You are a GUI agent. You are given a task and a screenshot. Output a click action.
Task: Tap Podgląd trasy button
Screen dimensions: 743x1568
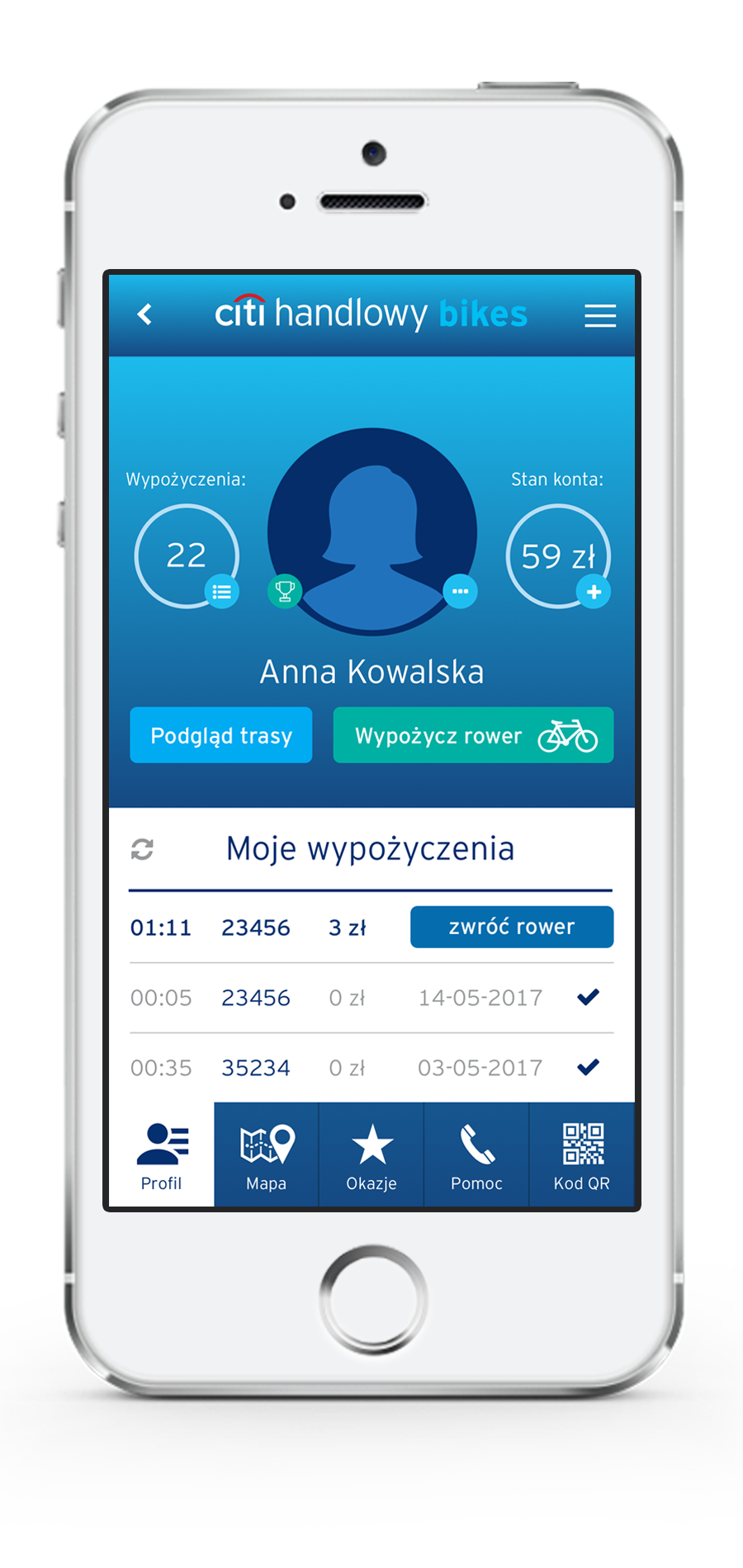221,735
